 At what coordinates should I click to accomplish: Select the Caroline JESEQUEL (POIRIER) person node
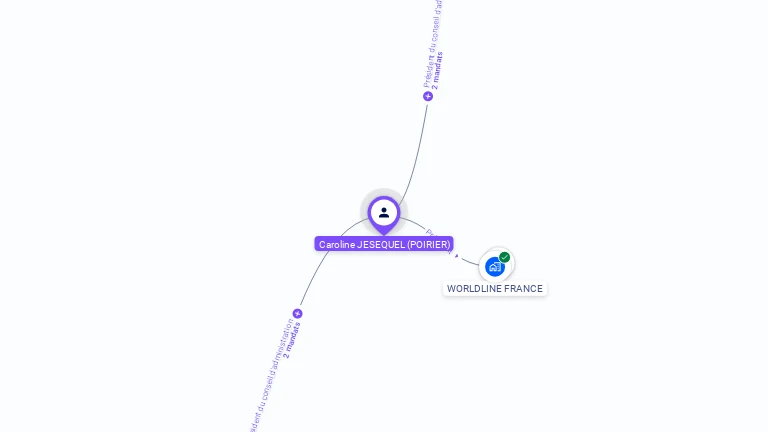pyautogui.click(x=384, y=213)
